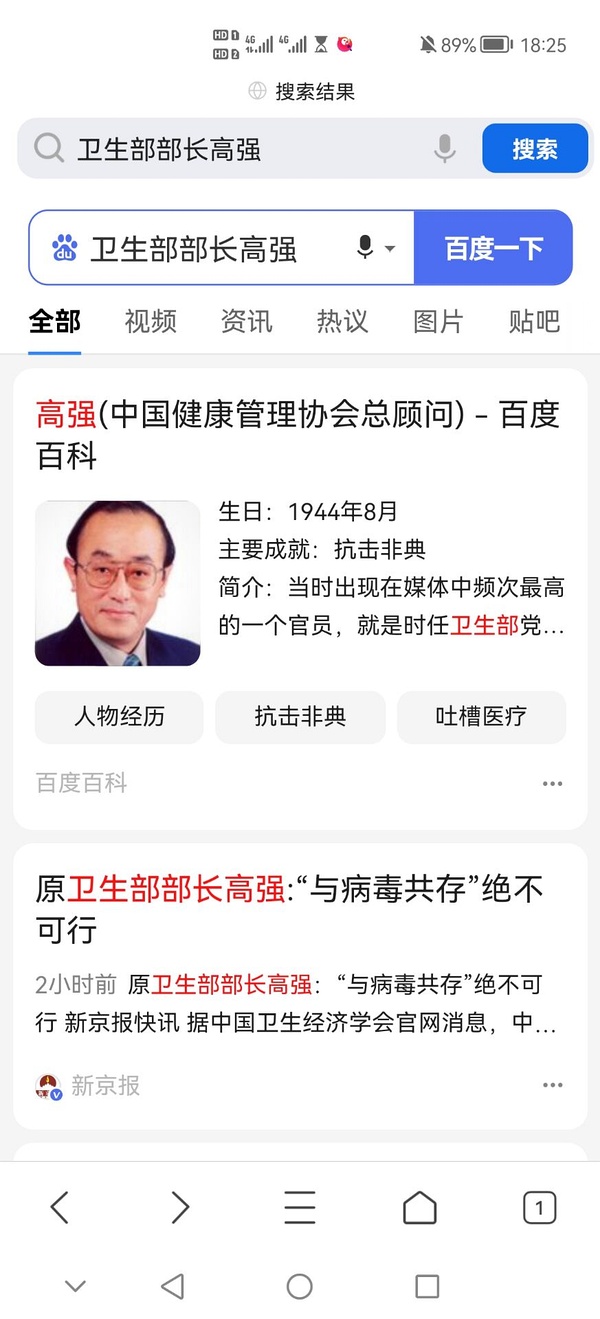Start voice input in browser search bar

tap(445, 150)
